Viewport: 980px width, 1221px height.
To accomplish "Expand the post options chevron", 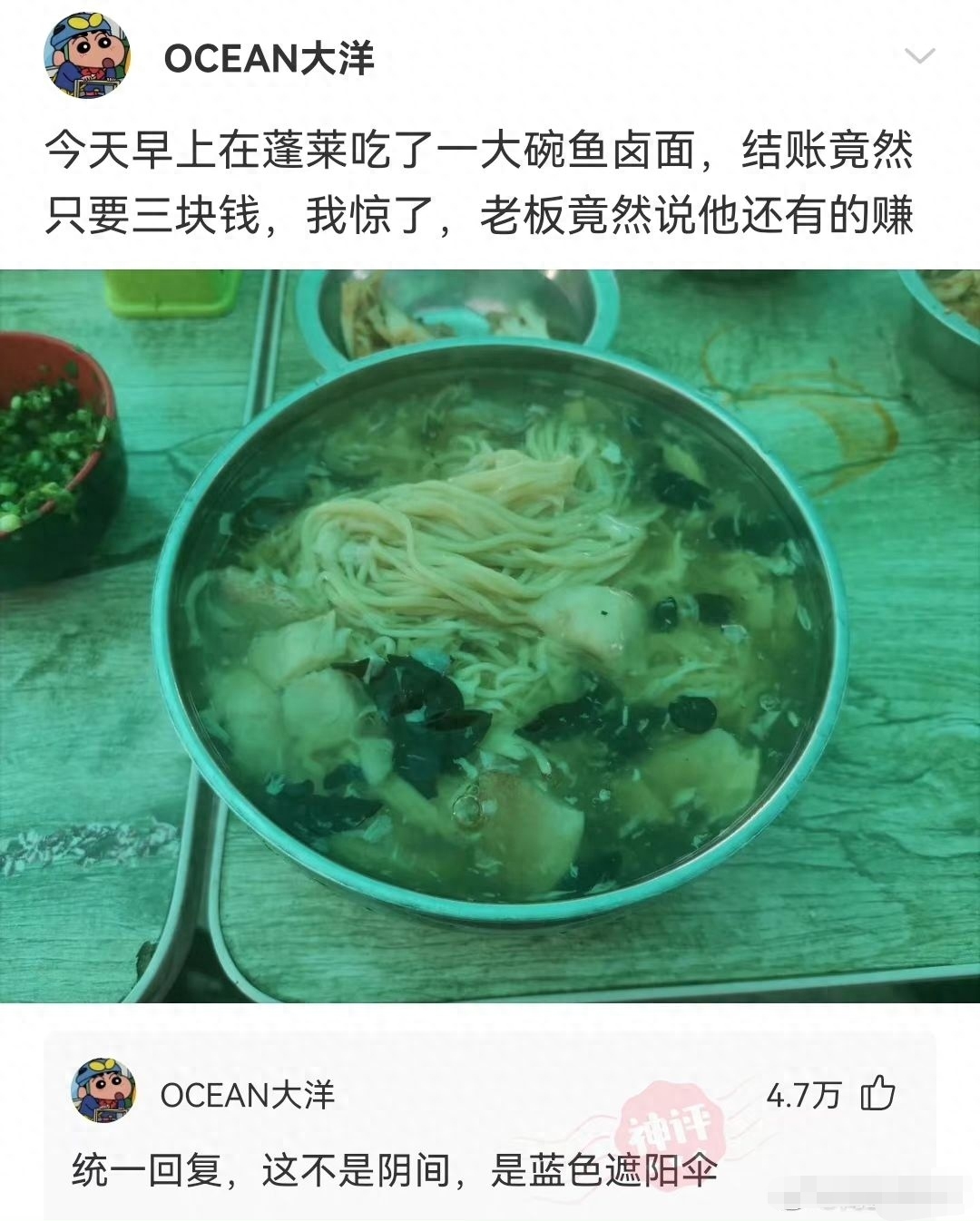I will tap(919, 57).
